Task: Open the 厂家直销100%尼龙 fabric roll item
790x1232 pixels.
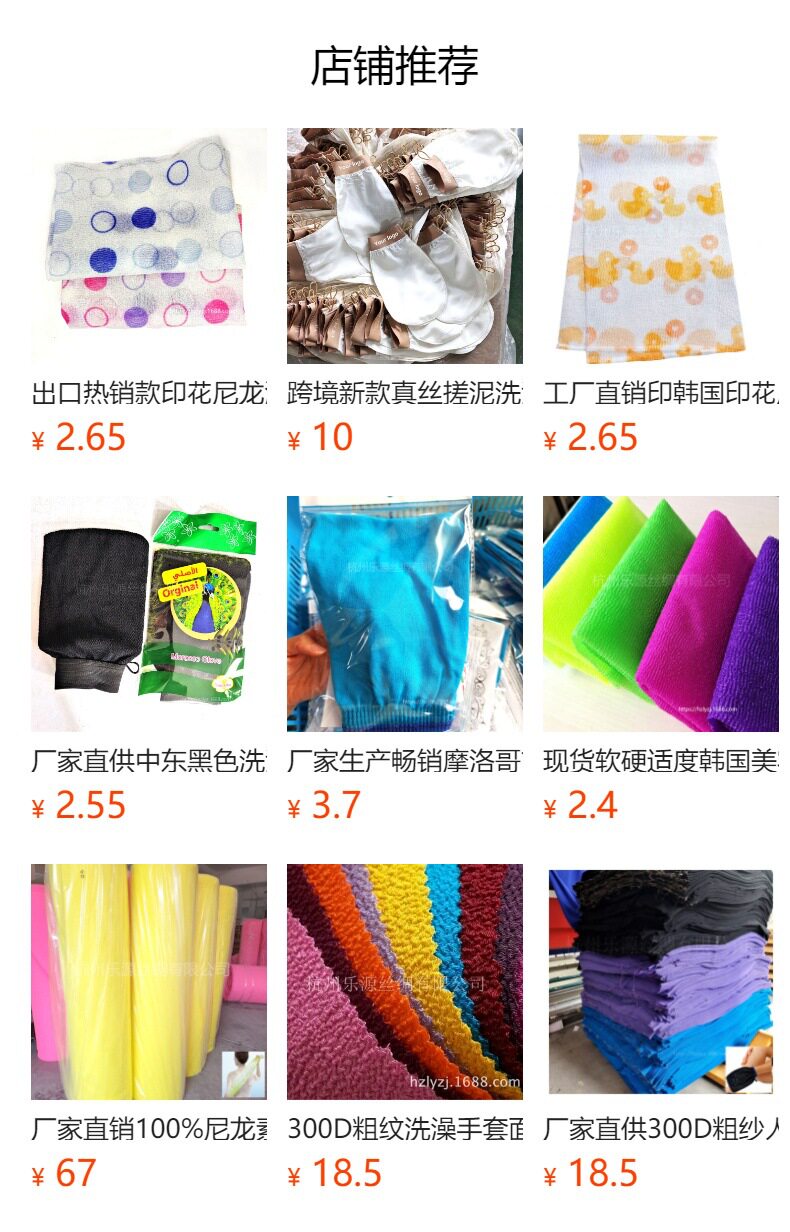Action: [148, 981]
